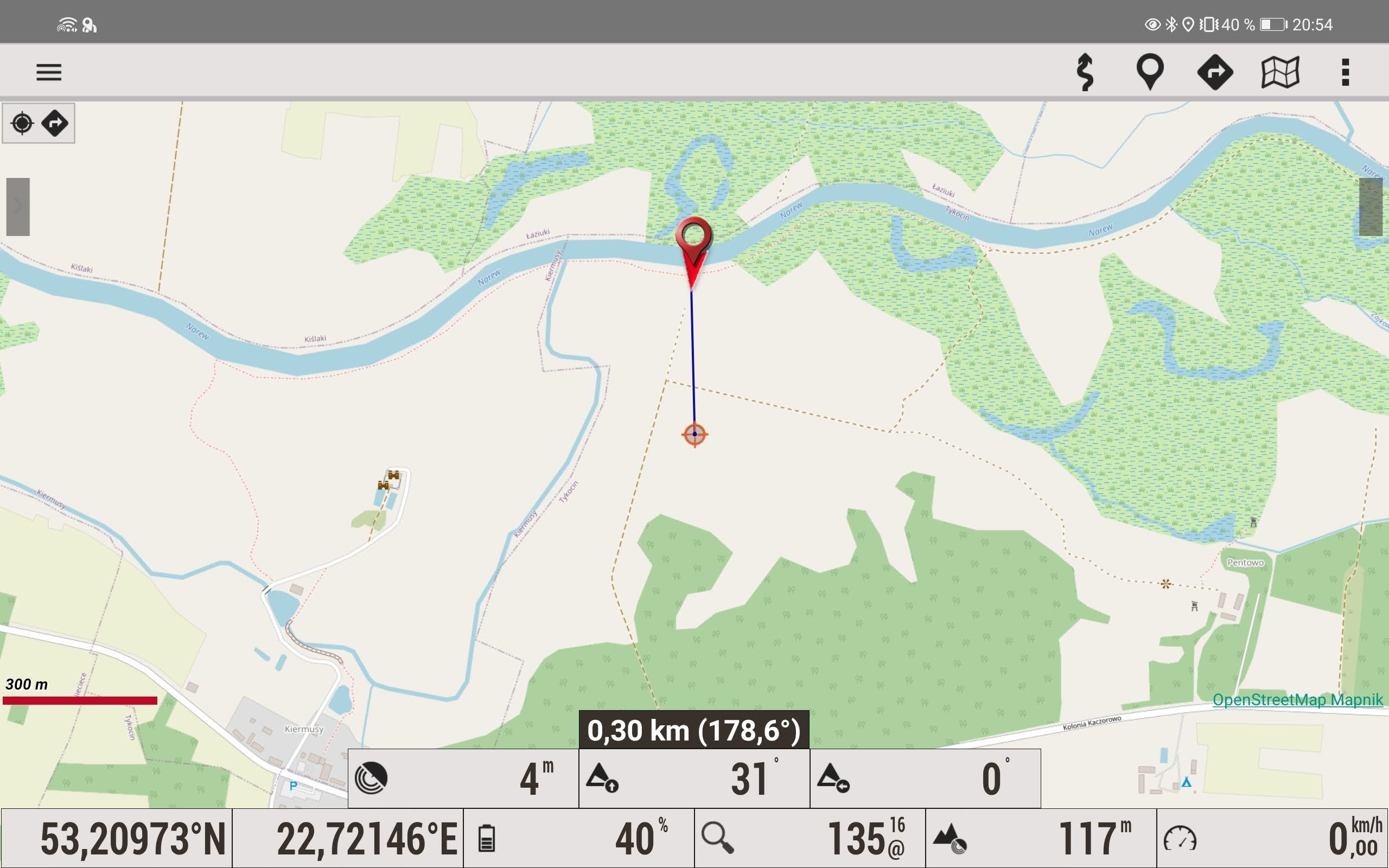The width and height of the screenshot is (1389, 868).
Task: Open the waypoints pin menu
Action: (x=1150, y=72)
